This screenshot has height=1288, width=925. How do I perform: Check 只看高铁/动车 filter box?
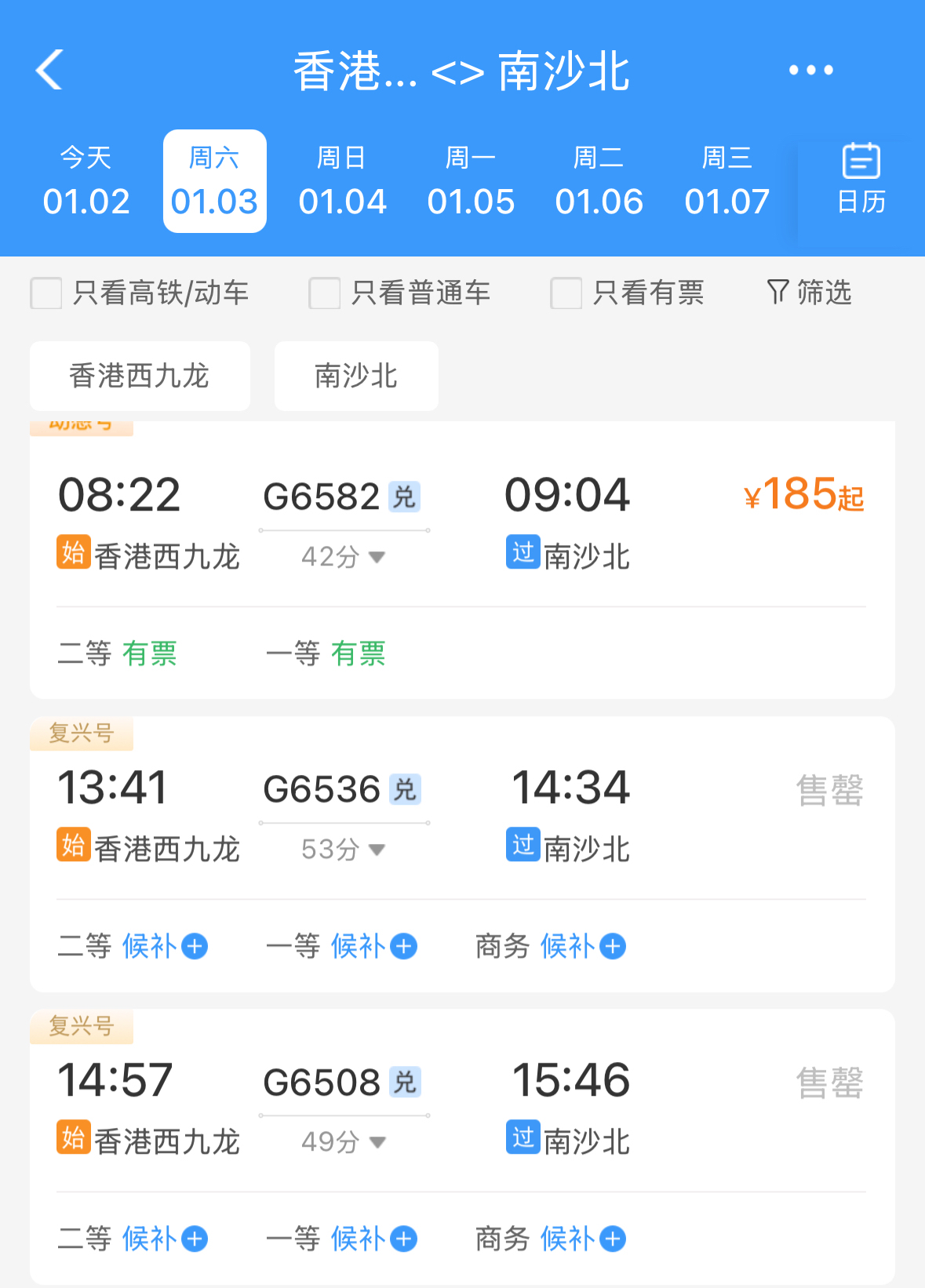click(46, 293)
